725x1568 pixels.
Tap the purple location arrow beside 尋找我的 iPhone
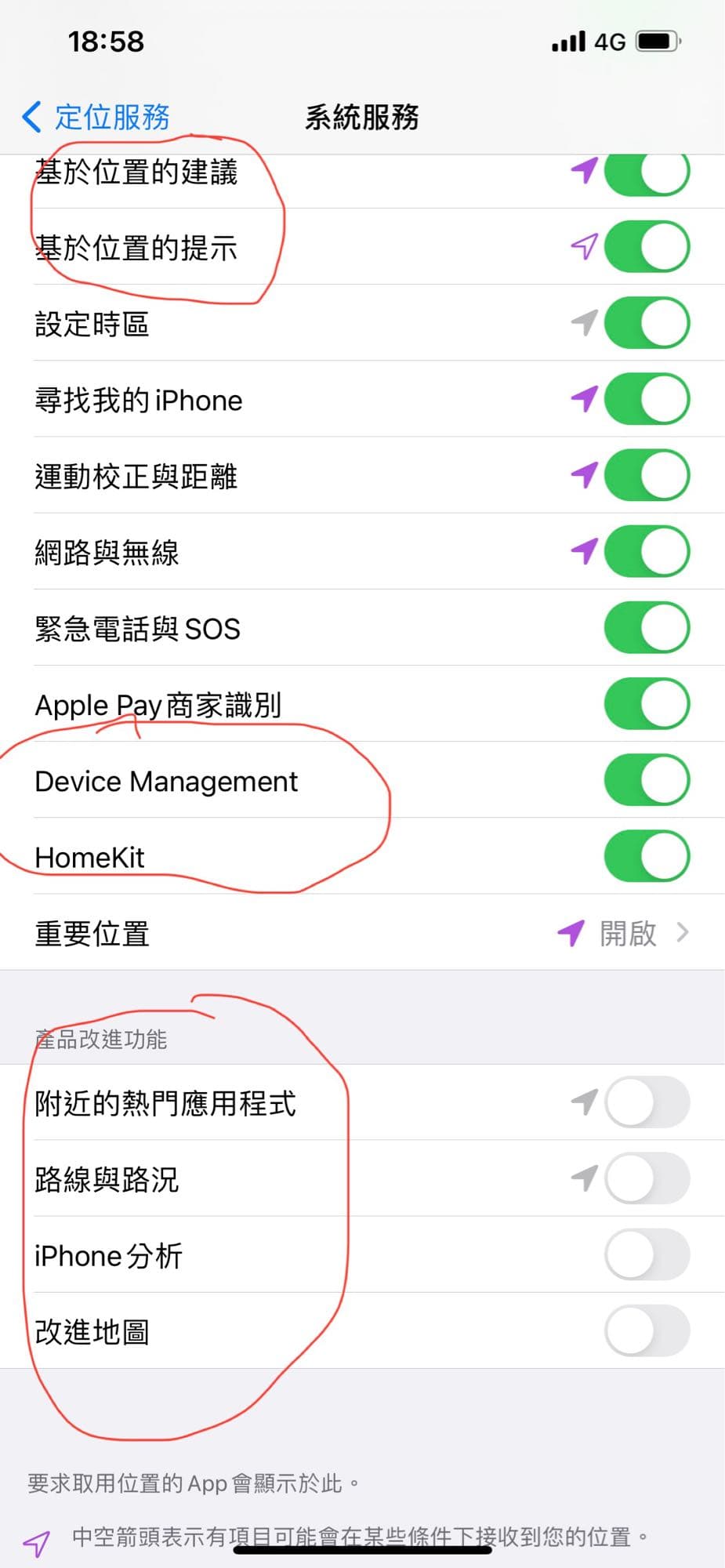(582, 398)
